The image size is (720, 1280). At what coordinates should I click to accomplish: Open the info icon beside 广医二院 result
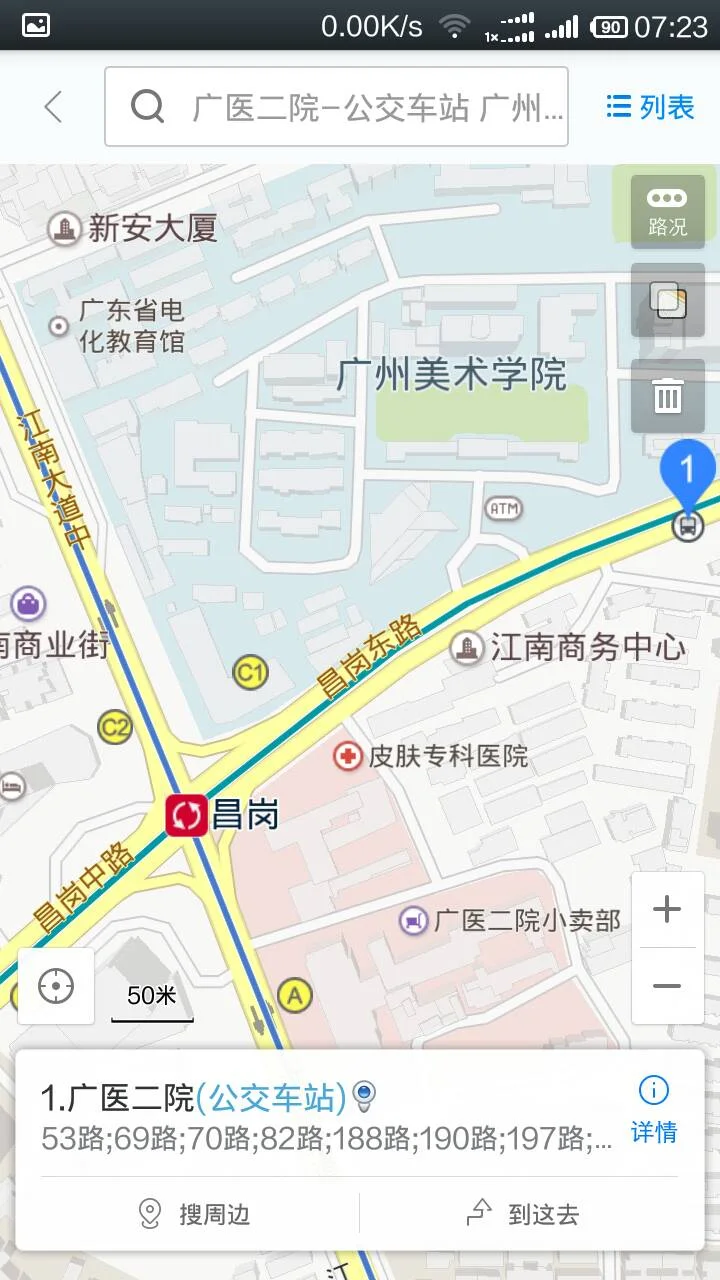(652, 1091)
